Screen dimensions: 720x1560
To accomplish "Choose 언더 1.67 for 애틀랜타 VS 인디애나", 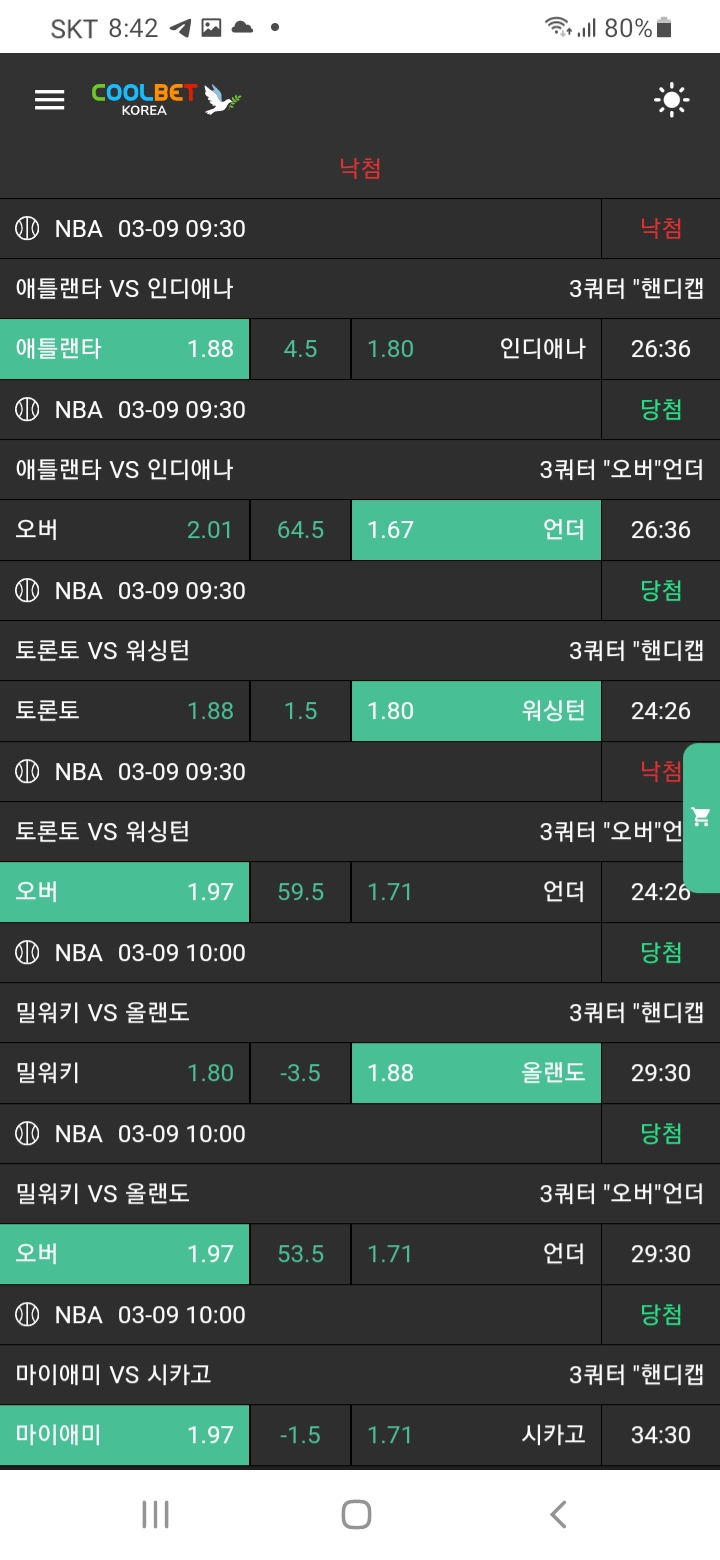I will (x=476, y=530).
